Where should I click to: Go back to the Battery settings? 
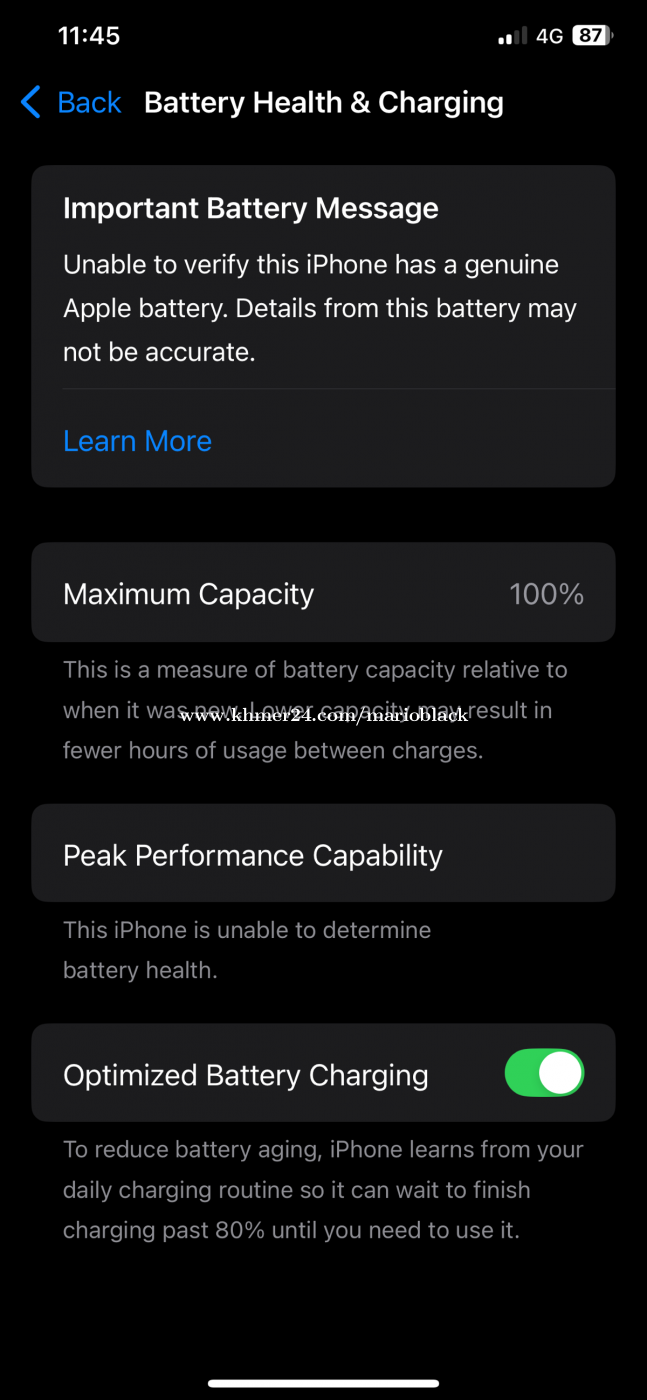click(x=70, y=102)
